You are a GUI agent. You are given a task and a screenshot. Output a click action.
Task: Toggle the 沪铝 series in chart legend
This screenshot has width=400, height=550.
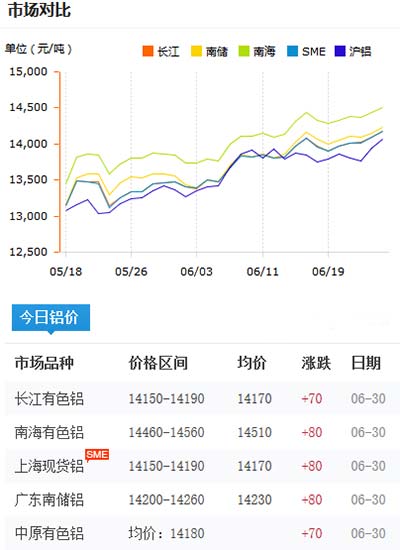(x=353, y=51)
